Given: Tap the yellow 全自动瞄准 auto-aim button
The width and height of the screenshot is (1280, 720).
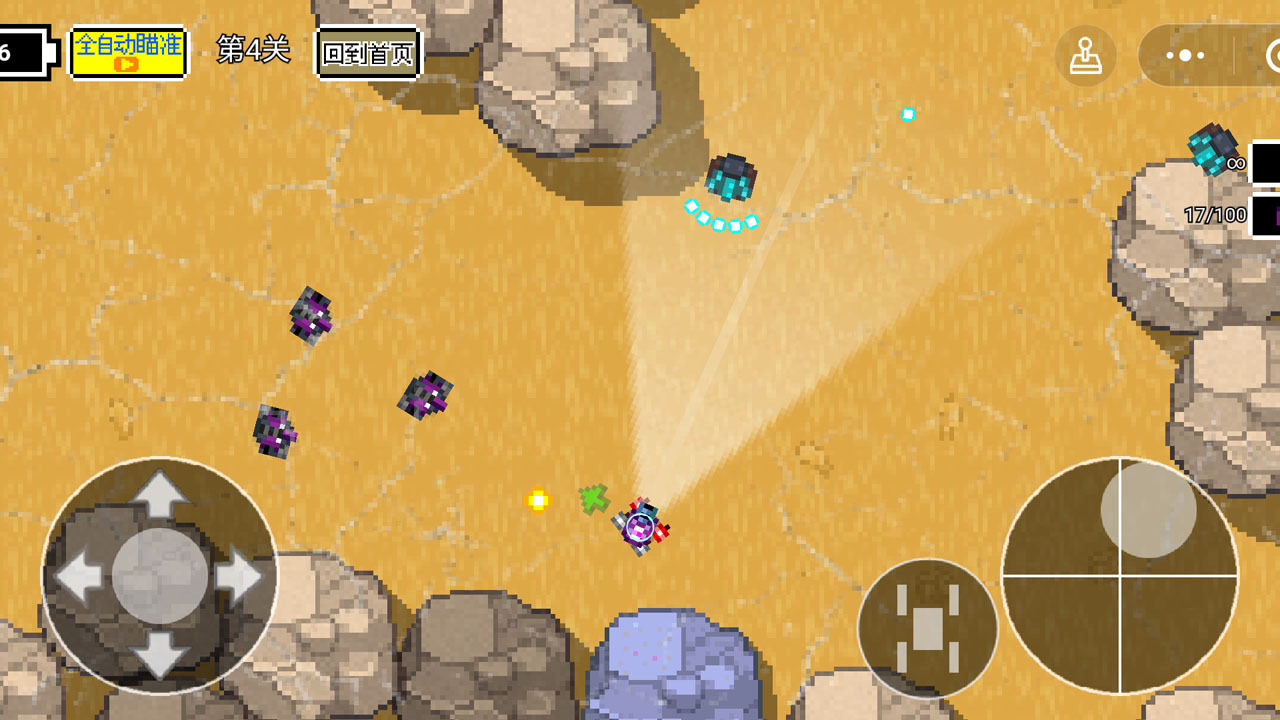Looking at the screenshot, I should point(128,52).
